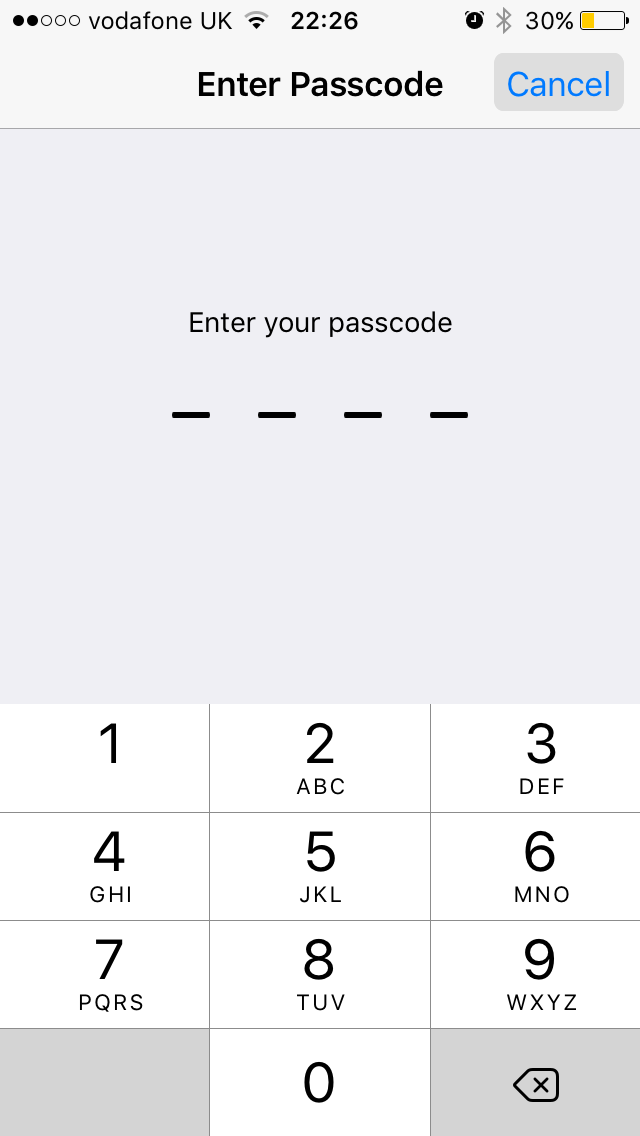Enter digit 0 on keypad
Image resolution: width=640 pixels, height=1136 pixels.
(x=320, y=1082)
